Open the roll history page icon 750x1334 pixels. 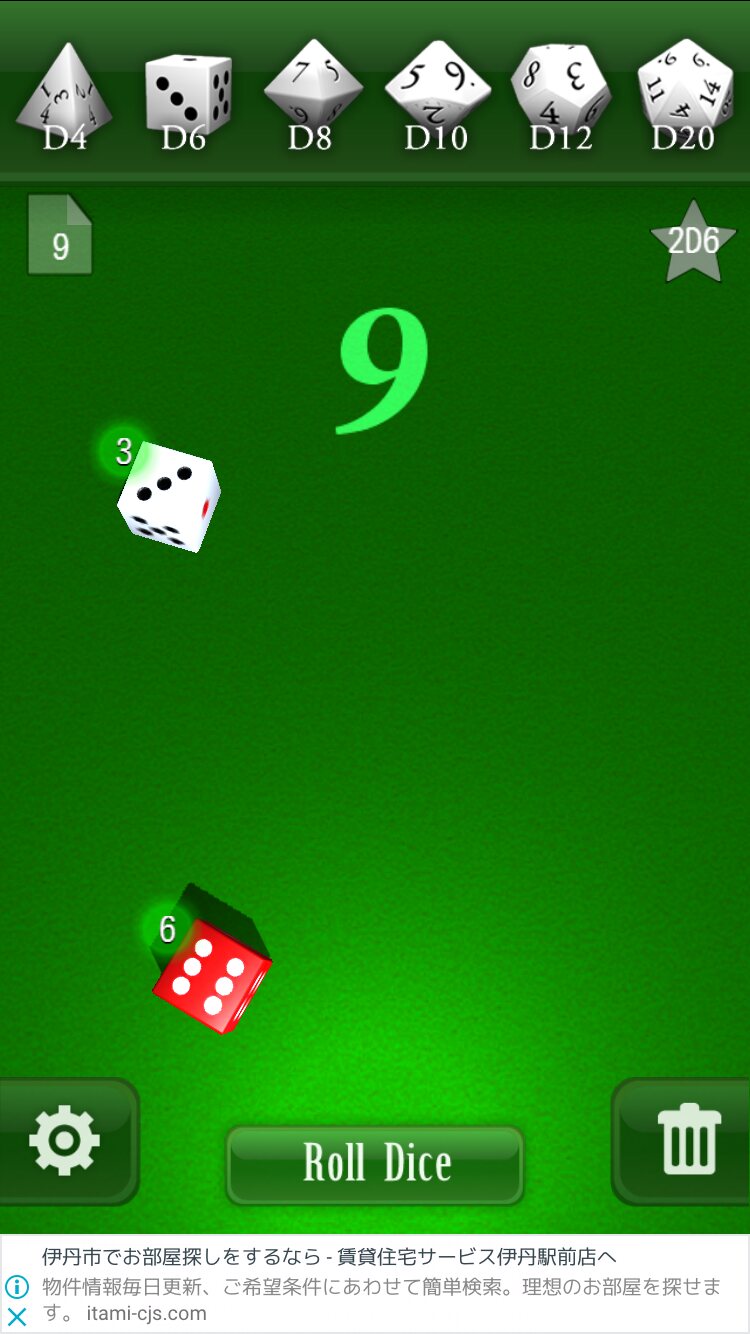coord(59,236)
